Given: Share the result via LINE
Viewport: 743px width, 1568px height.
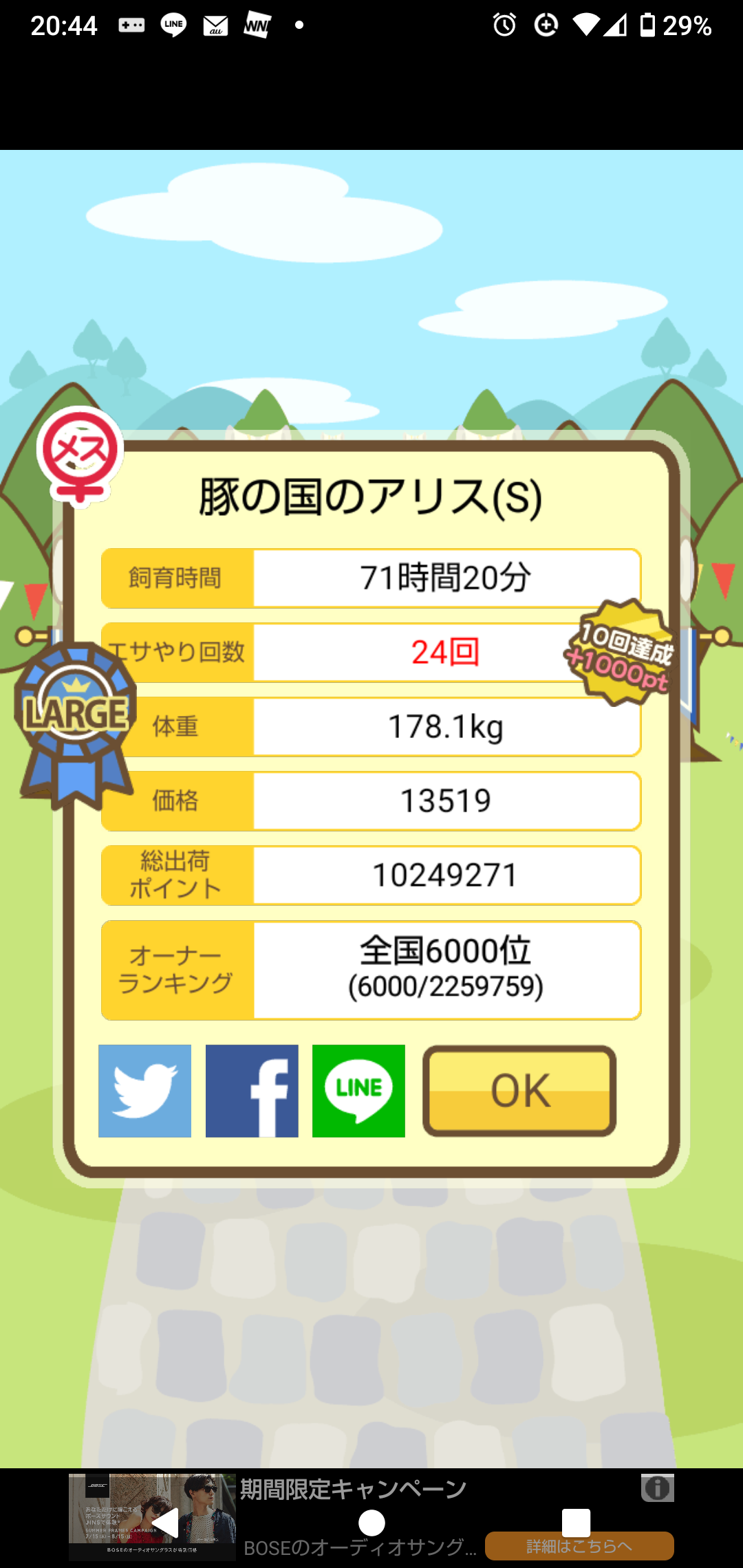Looking at the screenshot, I should 358,1091.
